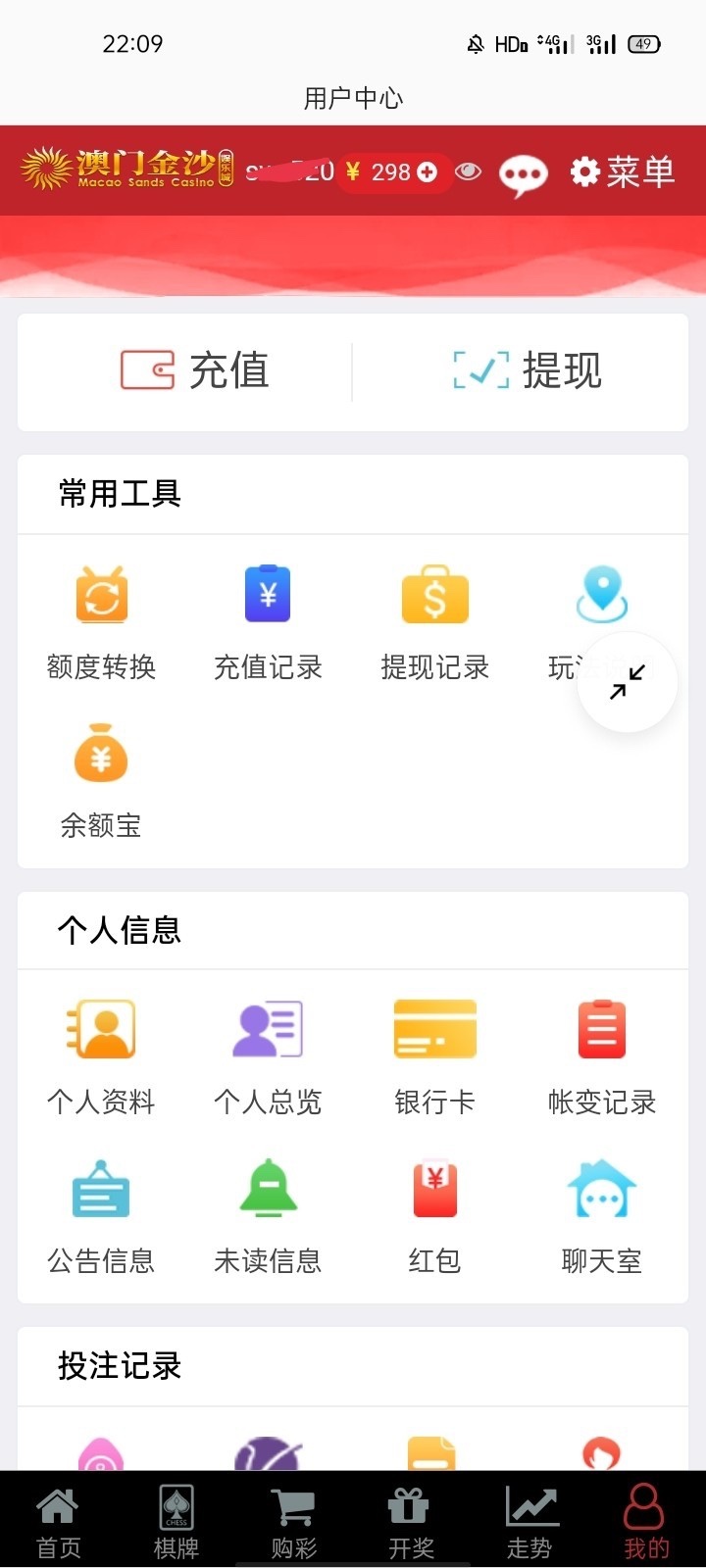Open the chat bubble messages icon

[x=523, y=175]
